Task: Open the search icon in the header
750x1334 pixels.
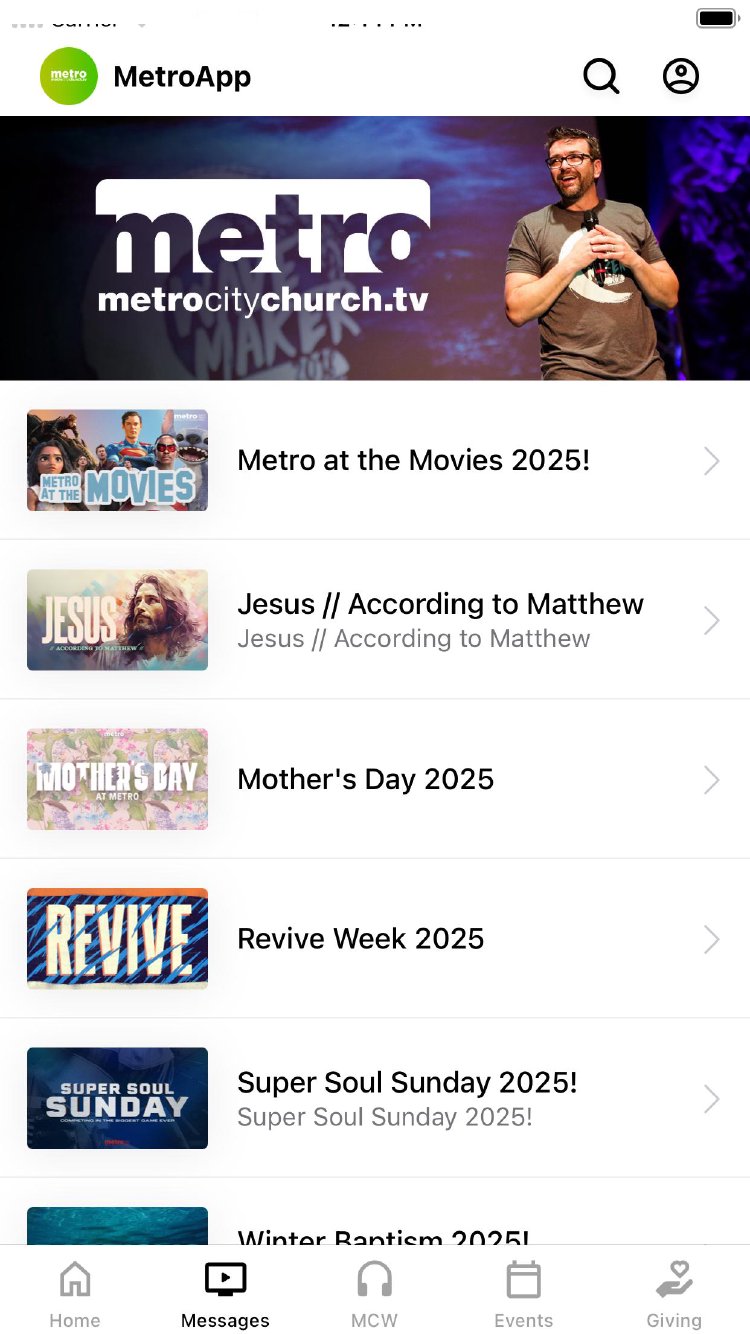Action: point(601,76)
